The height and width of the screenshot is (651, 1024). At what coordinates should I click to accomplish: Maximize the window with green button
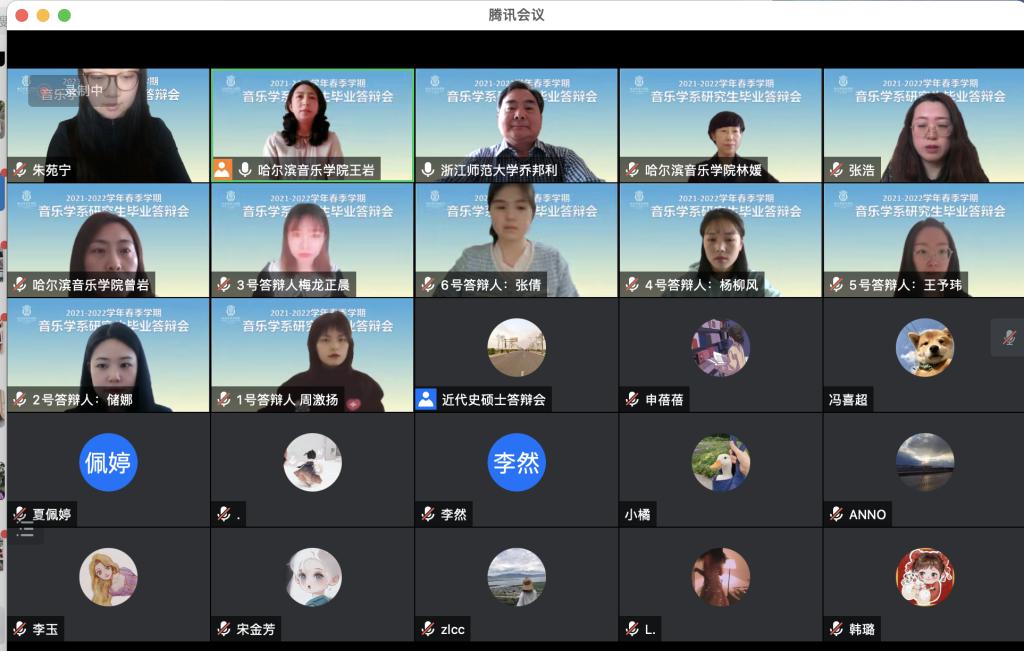(64, 15)
